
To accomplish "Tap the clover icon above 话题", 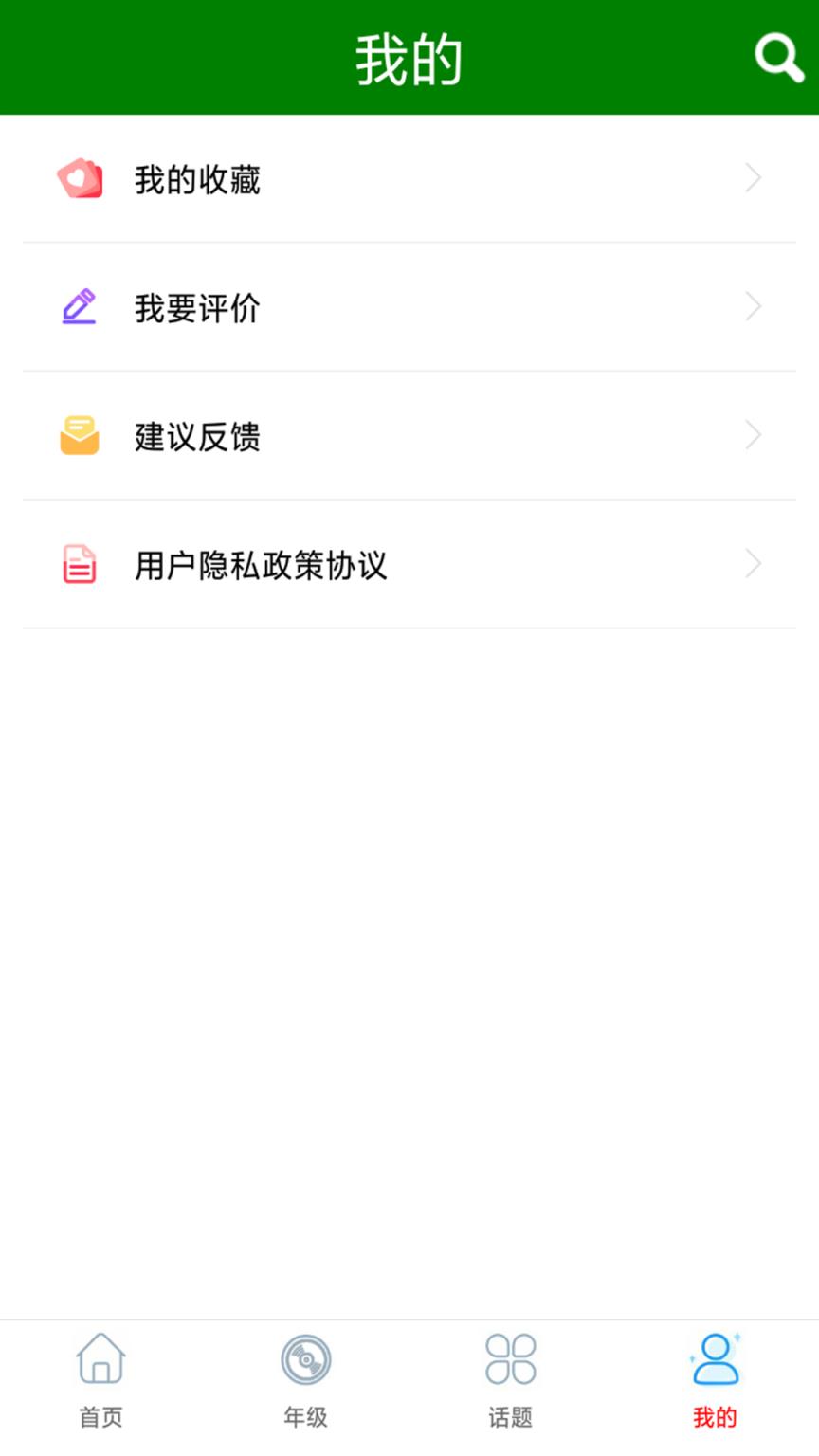I will click(x=511, y=1357).
